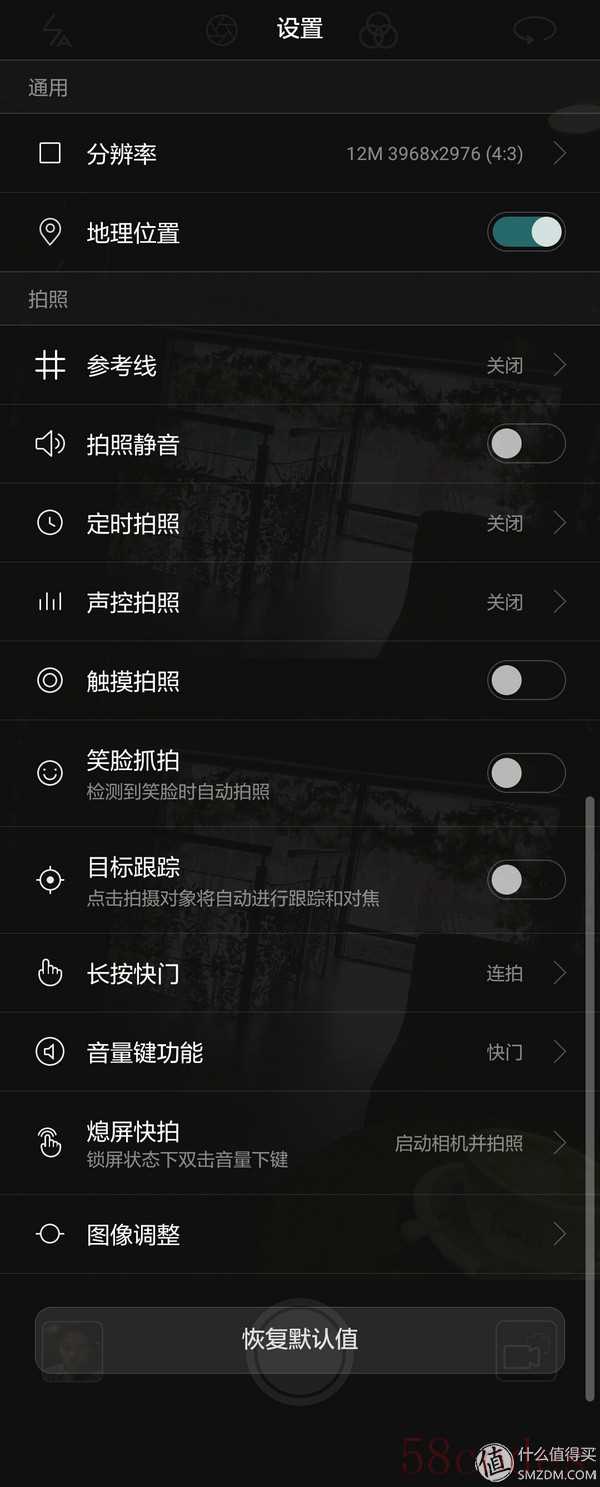
Task: Turn off the 地理位置 switch
Action: point(526,233)
